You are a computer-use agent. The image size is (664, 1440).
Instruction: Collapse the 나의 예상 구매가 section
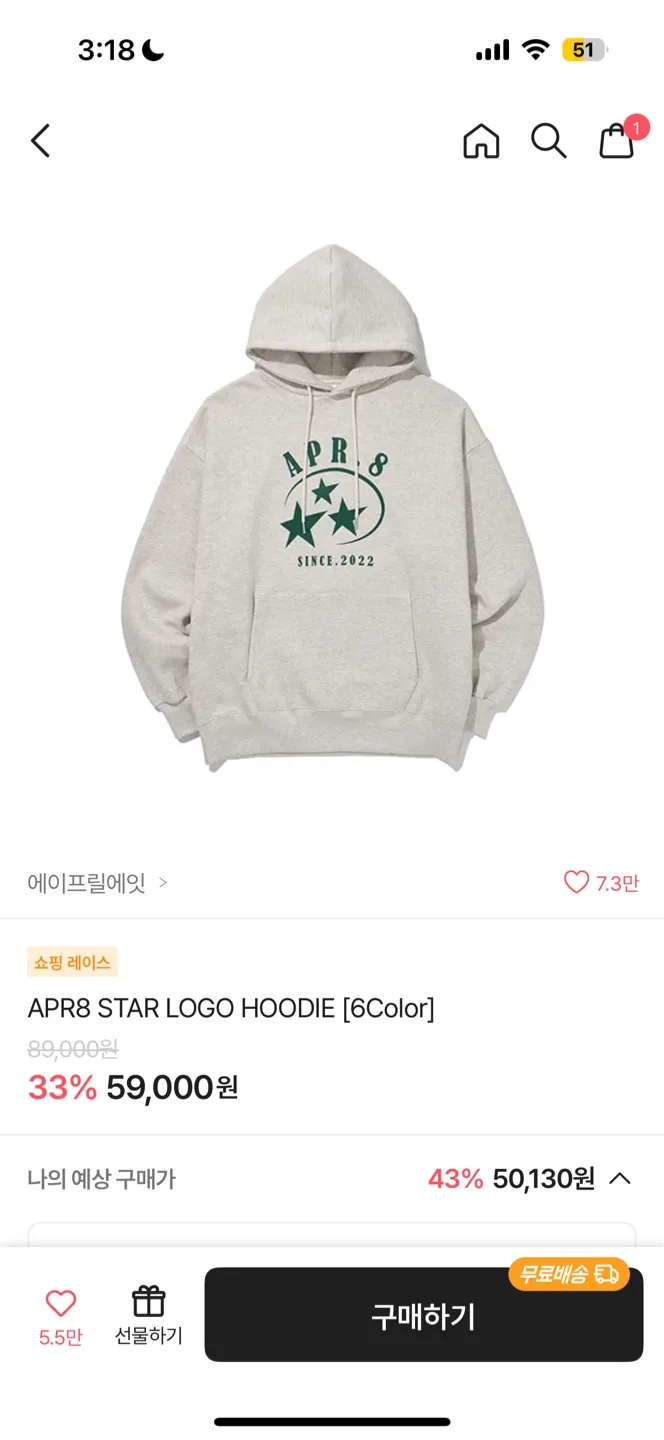click(620, 1178)
